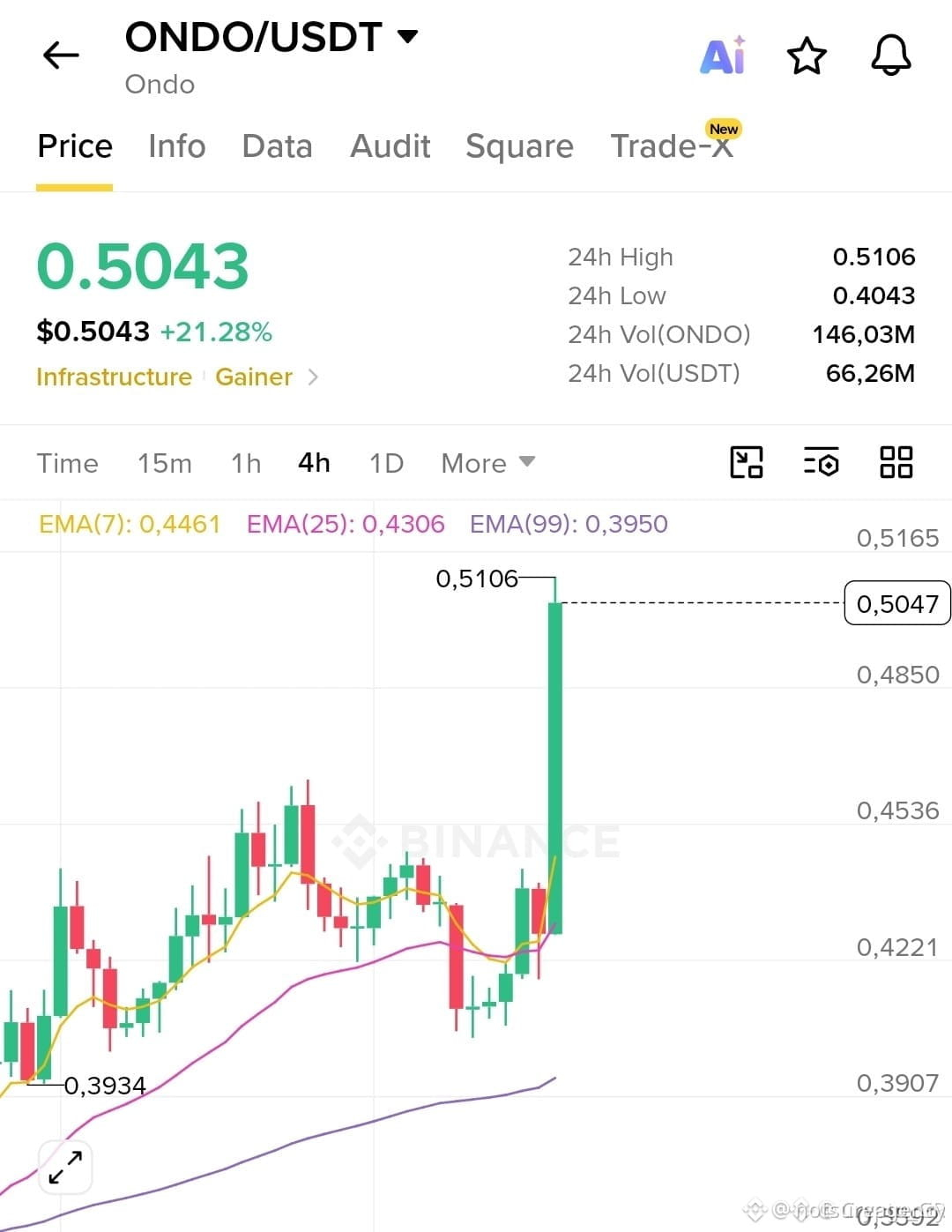Open the Square tab
The height and width of the screenshot is (1232, 952).
pos(519,146)
